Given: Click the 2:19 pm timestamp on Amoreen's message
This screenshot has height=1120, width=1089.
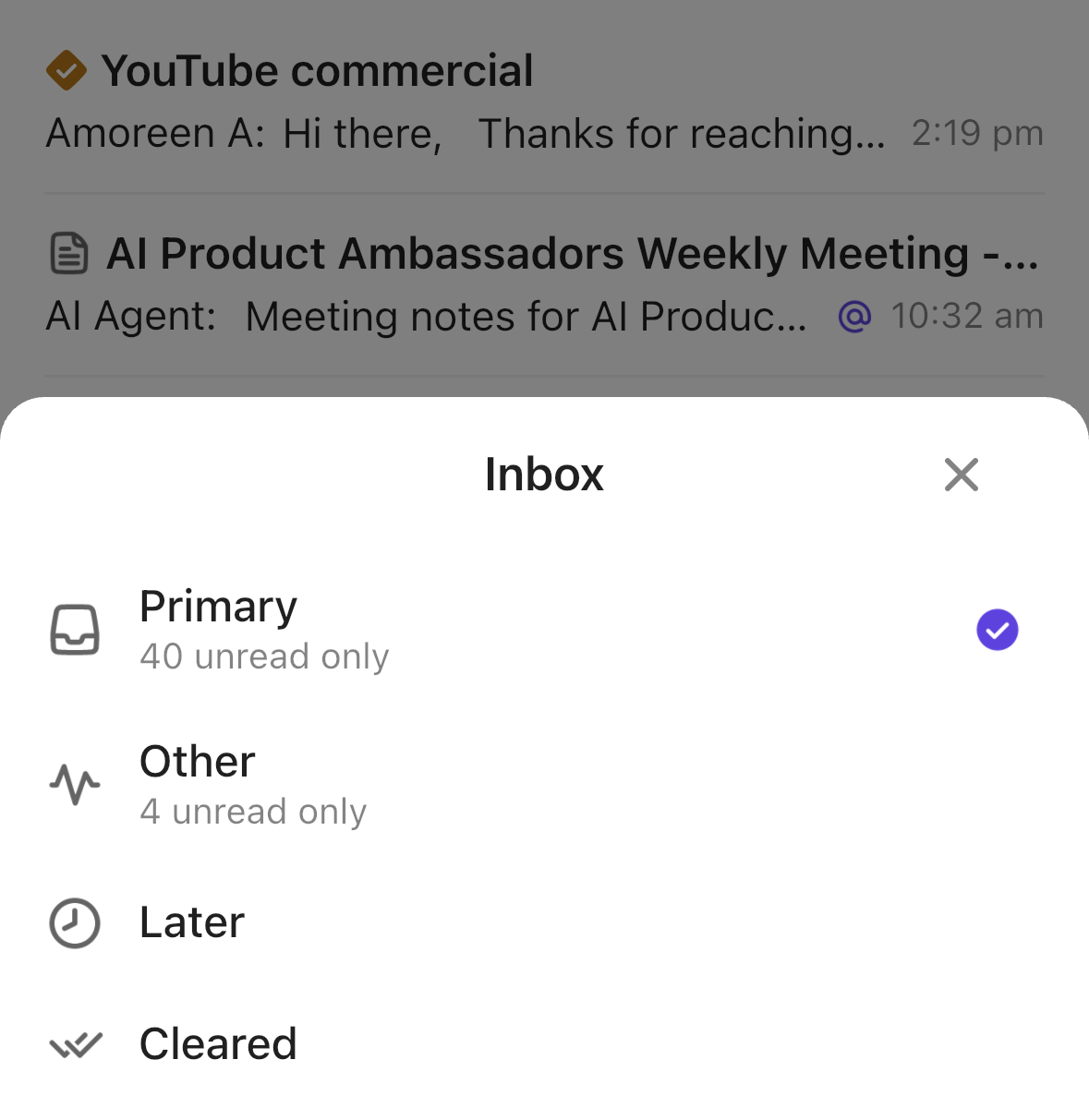Looking at the screenshot, I should click(x=976, y=133).
